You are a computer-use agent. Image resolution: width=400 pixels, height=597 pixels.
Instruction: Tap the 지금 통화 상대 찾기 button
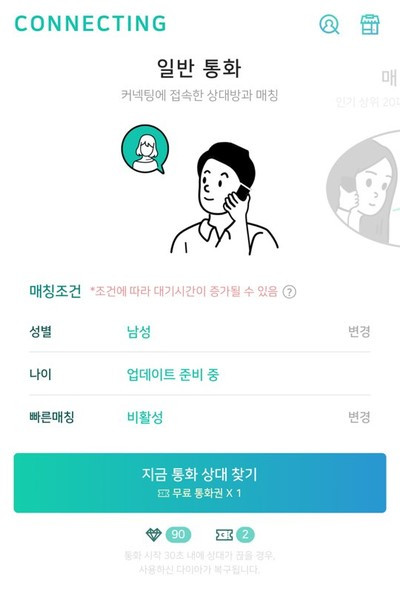click(200, 483)
